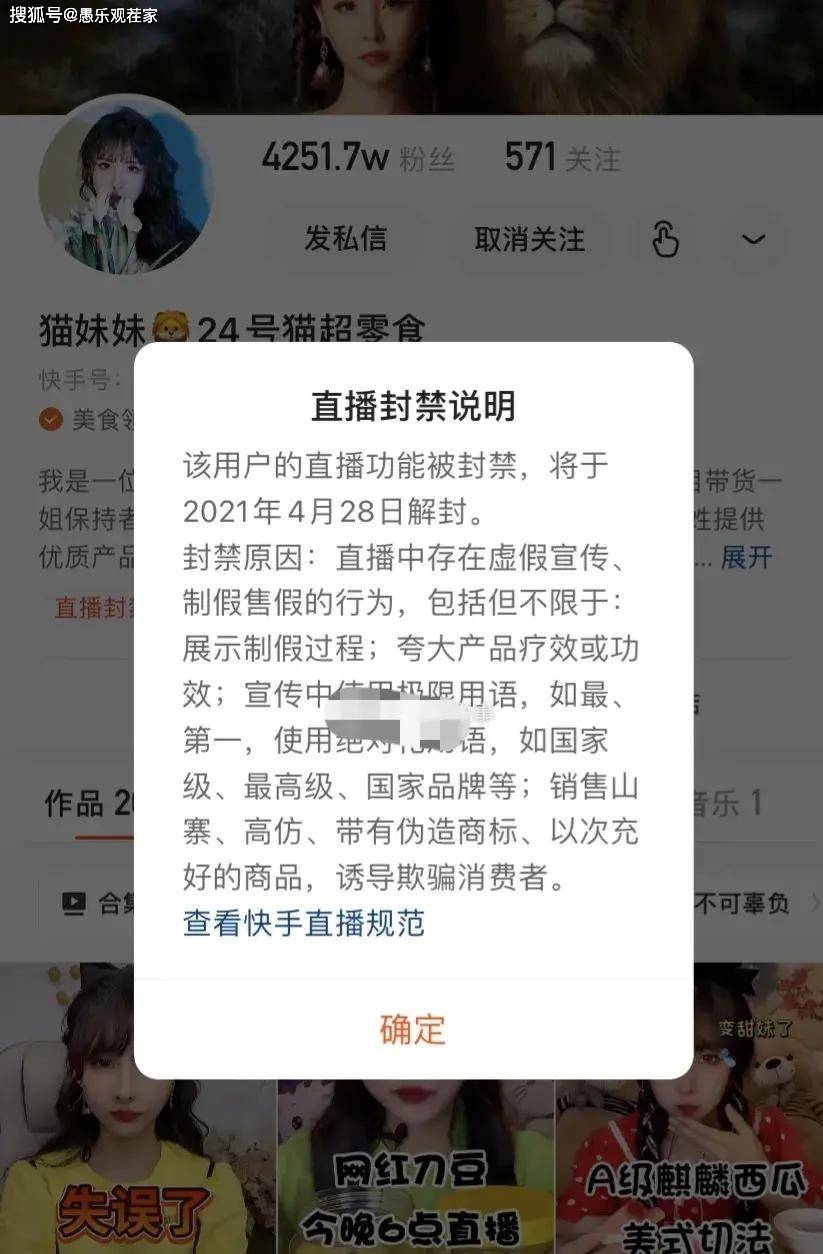Unfollow the user with 取消关注
Viewport: 823px width, 1254px height.
point(529,239)
